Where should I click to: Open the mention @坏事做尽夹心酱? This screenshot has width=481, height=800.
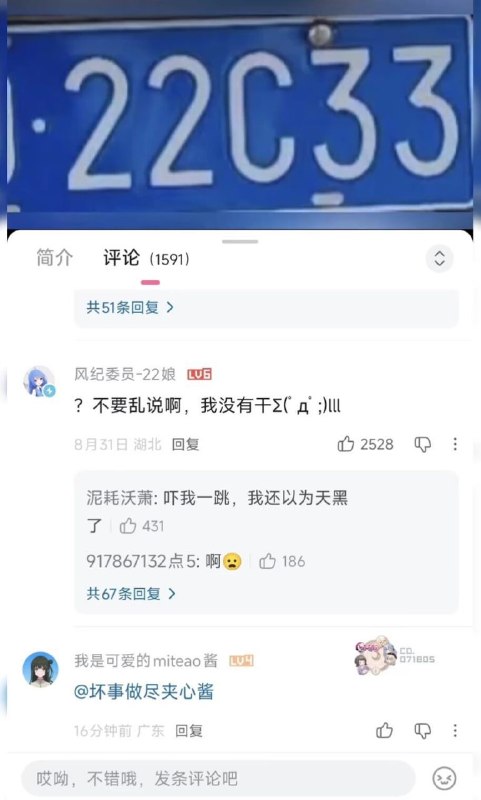coord(144,692)
